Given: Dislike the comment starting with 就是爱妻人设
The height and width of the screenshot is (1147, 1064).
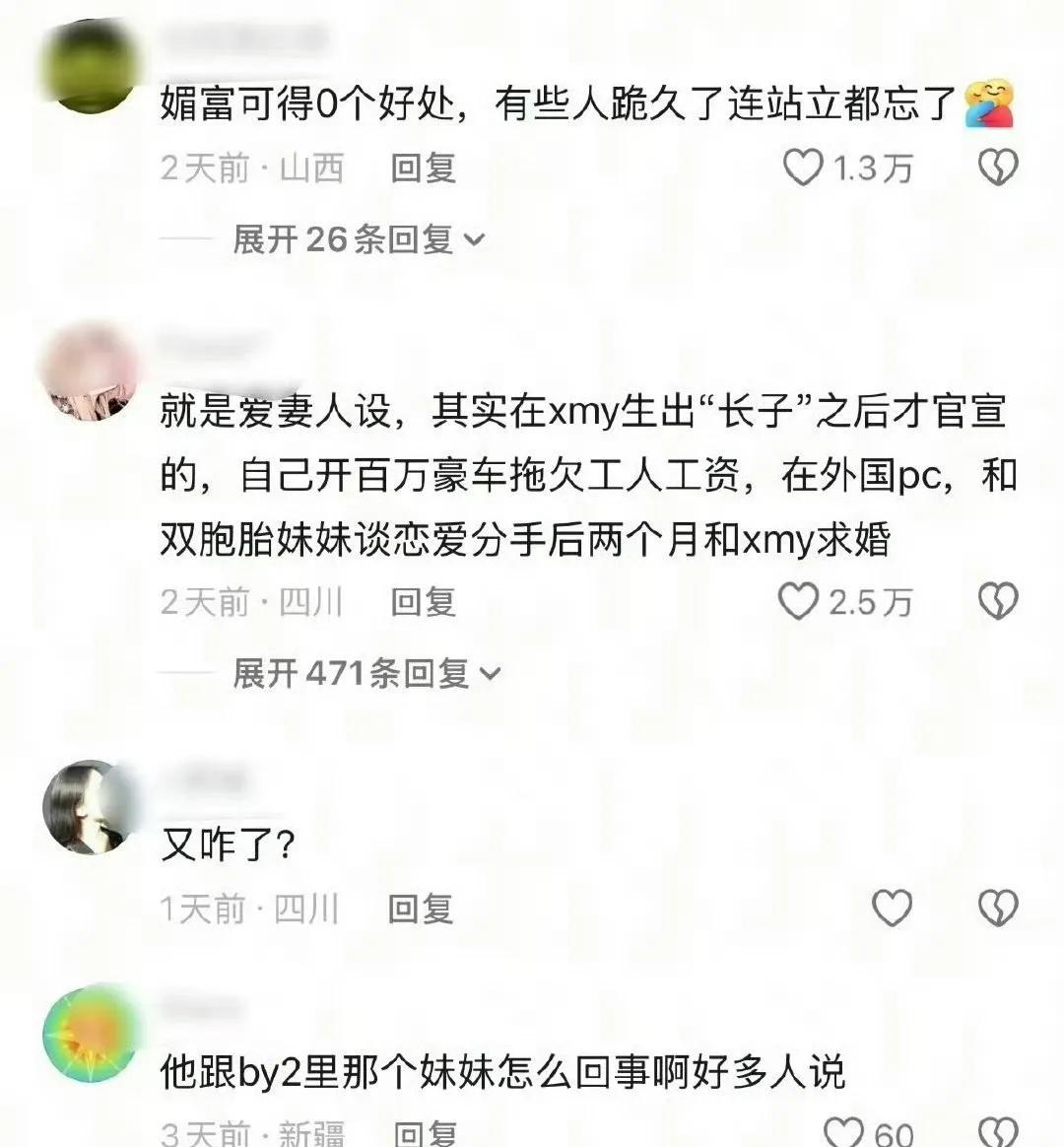Looking at the screenshot, I should [997, 601].
